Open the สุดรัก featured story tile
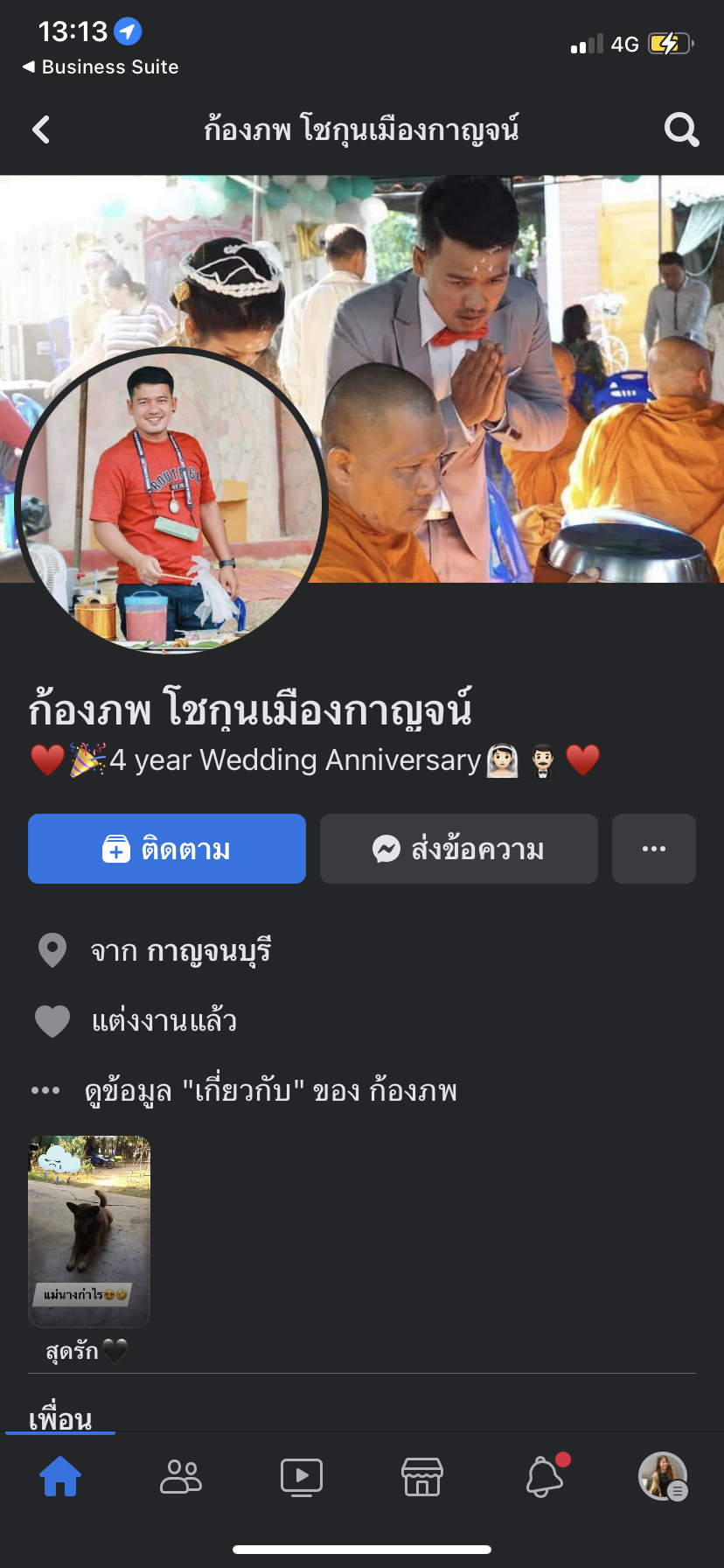The image size is (724, 1568). [x=89, y=1231]
